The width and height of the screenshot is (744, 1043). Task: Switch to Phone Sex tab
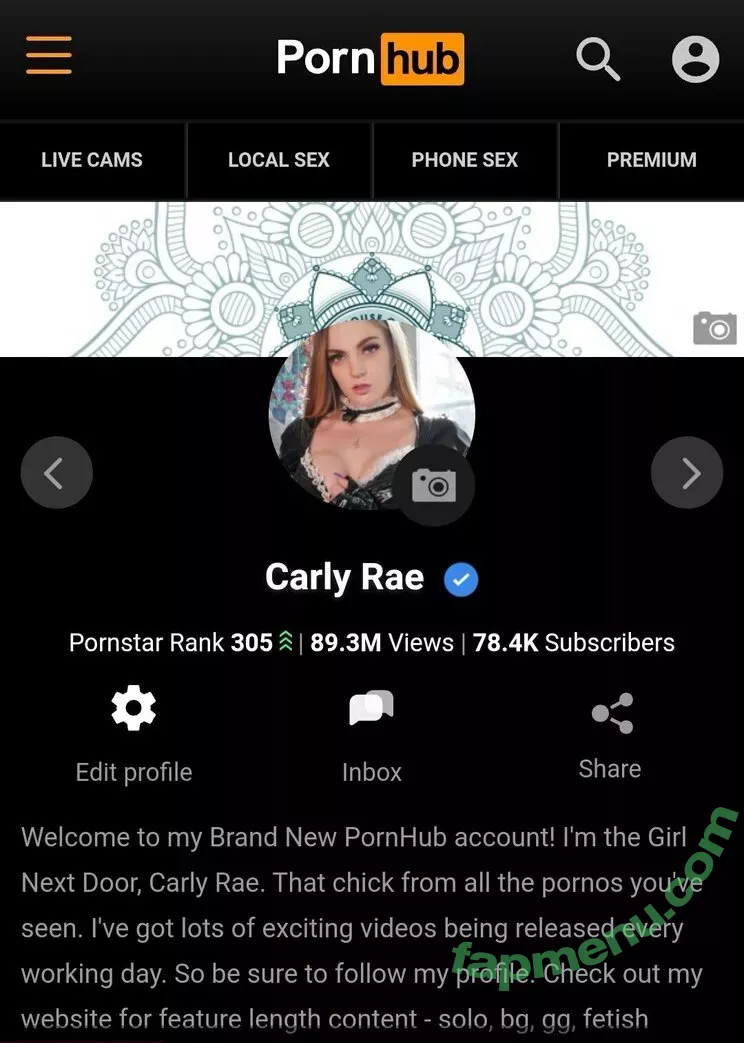point(465,160)
